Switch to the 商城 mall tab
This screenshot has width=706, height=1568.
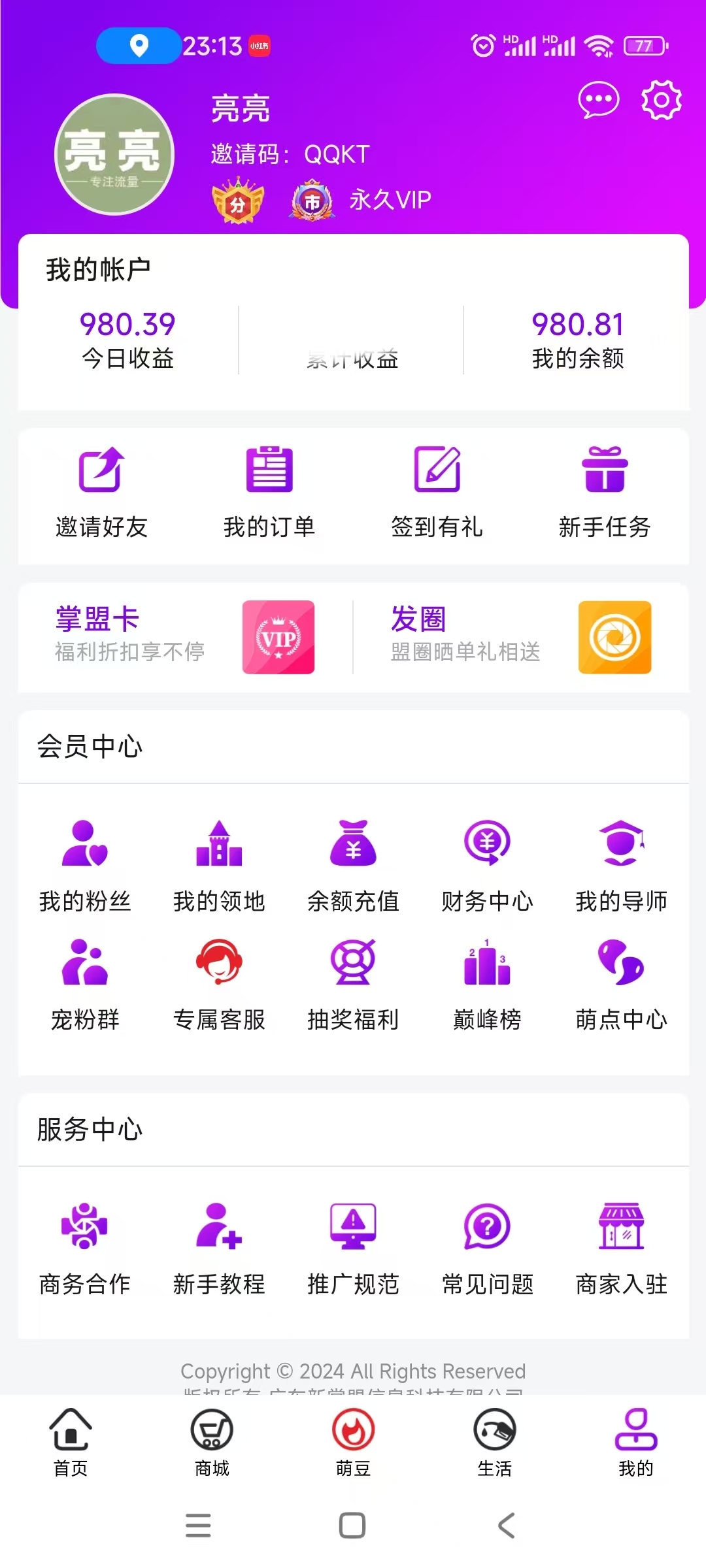[212, 1442]
